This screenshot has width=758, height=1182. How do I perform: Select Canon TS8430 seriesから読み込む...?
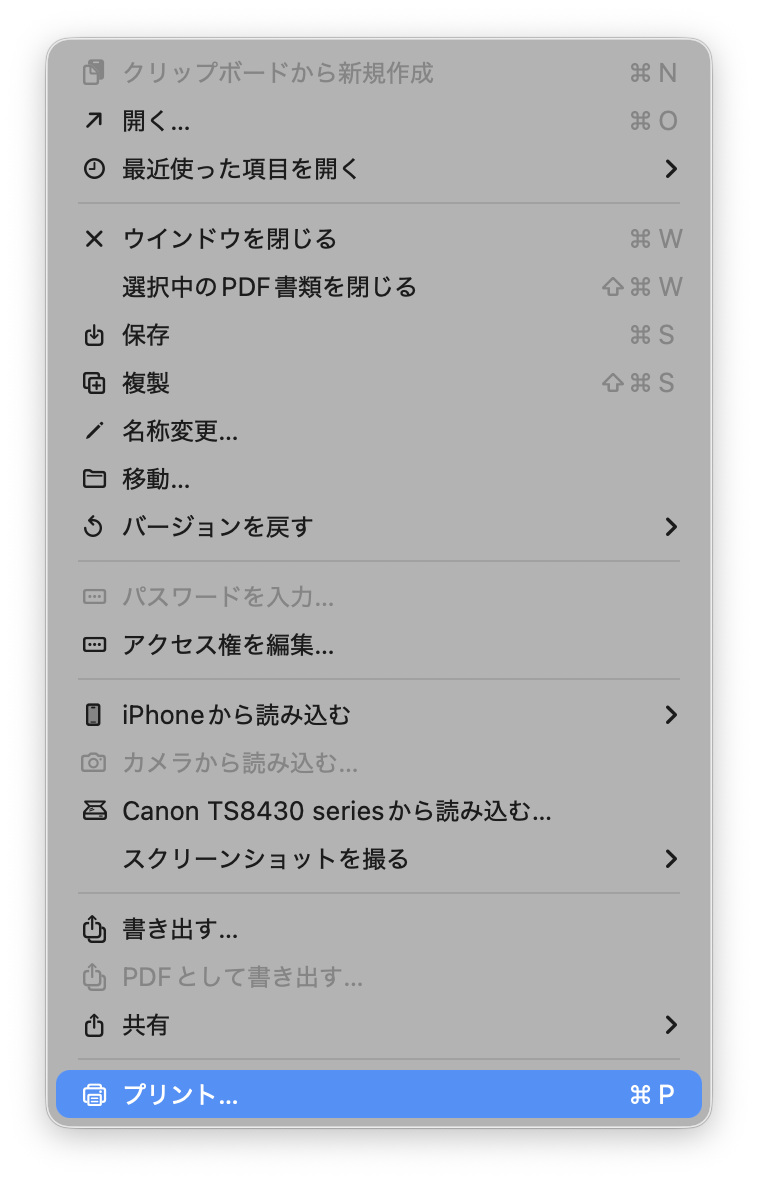pos(336,811)
